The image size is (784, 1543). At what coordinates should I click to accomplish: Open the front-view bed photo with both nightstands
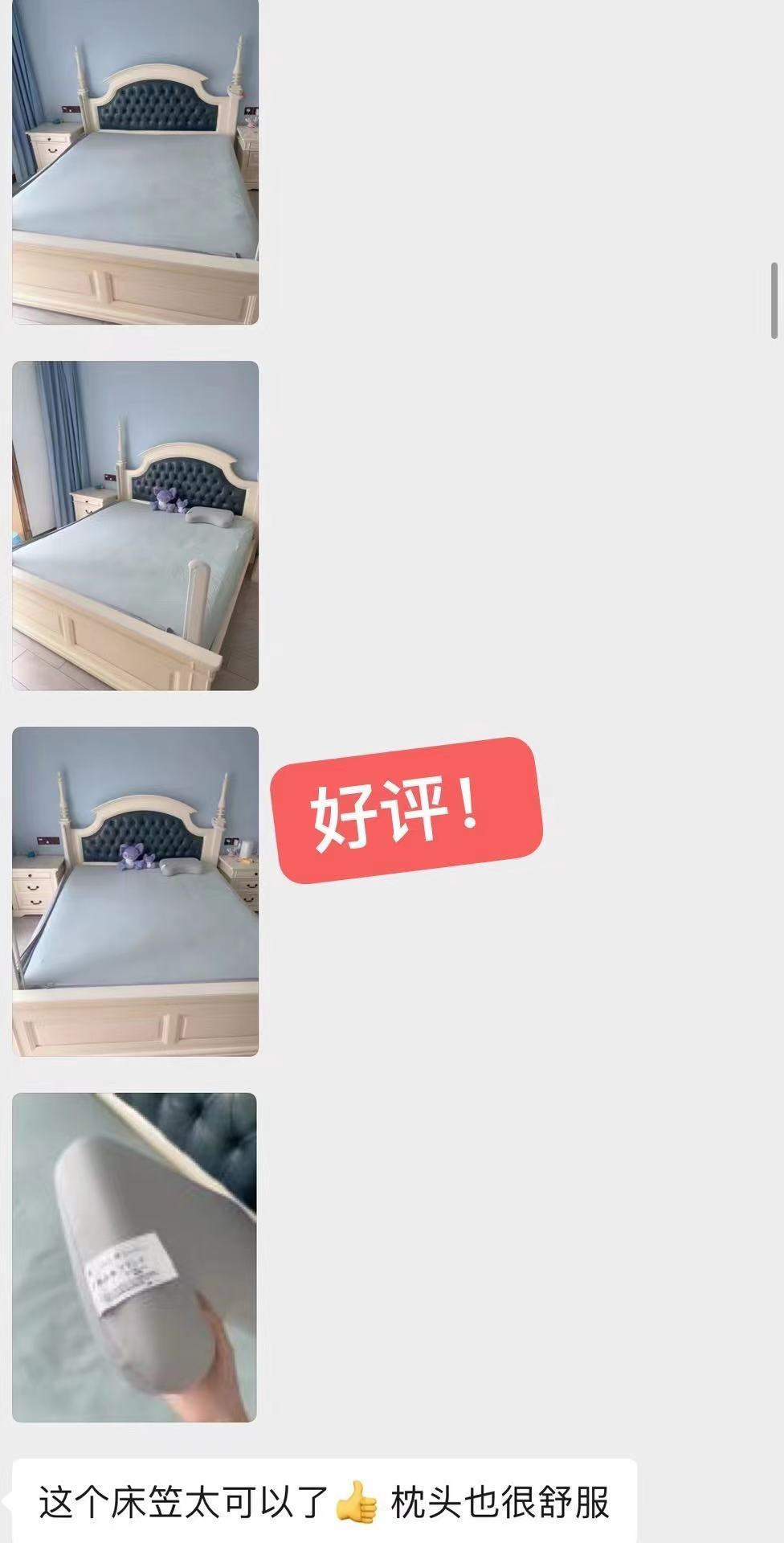tap(135, 891)
